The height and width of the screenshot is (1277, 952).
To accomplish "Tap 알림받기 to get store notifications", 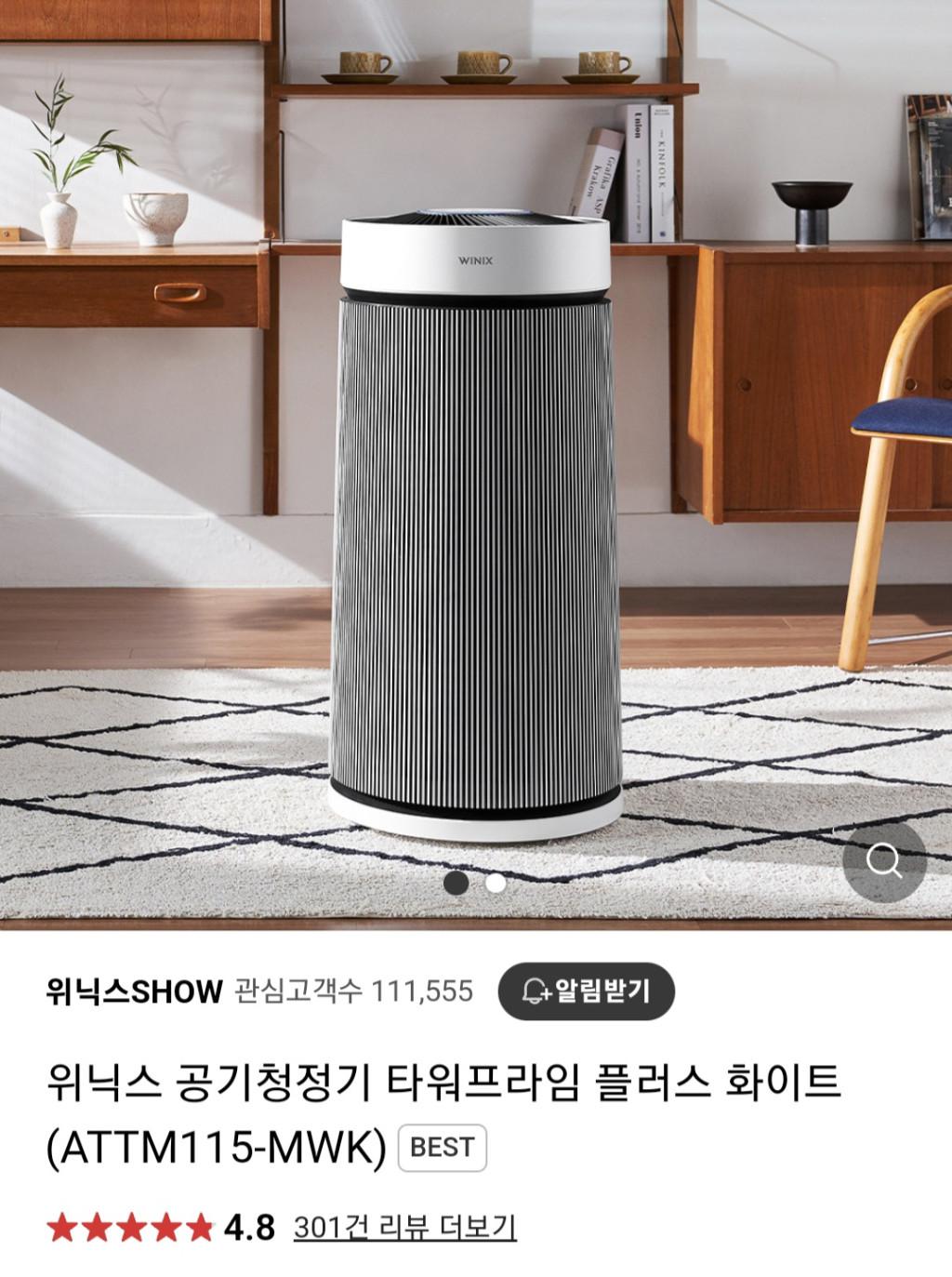I will tap(587, 991).
